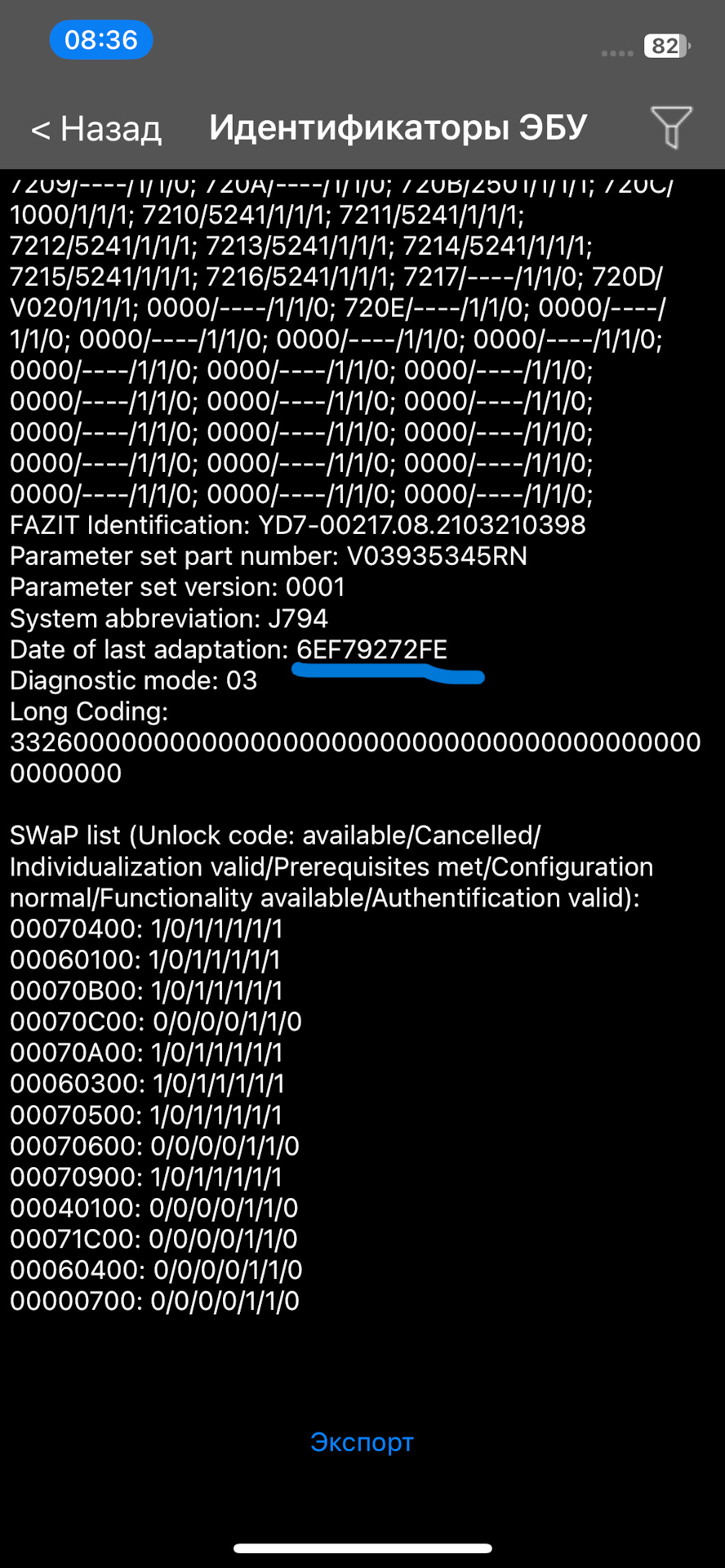
Task: Go back via the Назад button
Action: [x=96, y=128]
